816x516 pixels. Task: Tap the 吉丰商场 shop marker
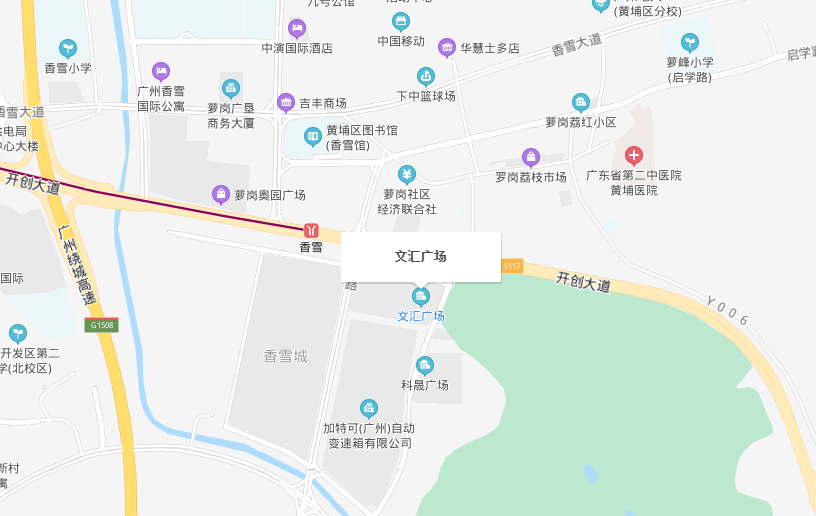pos(286,102)
